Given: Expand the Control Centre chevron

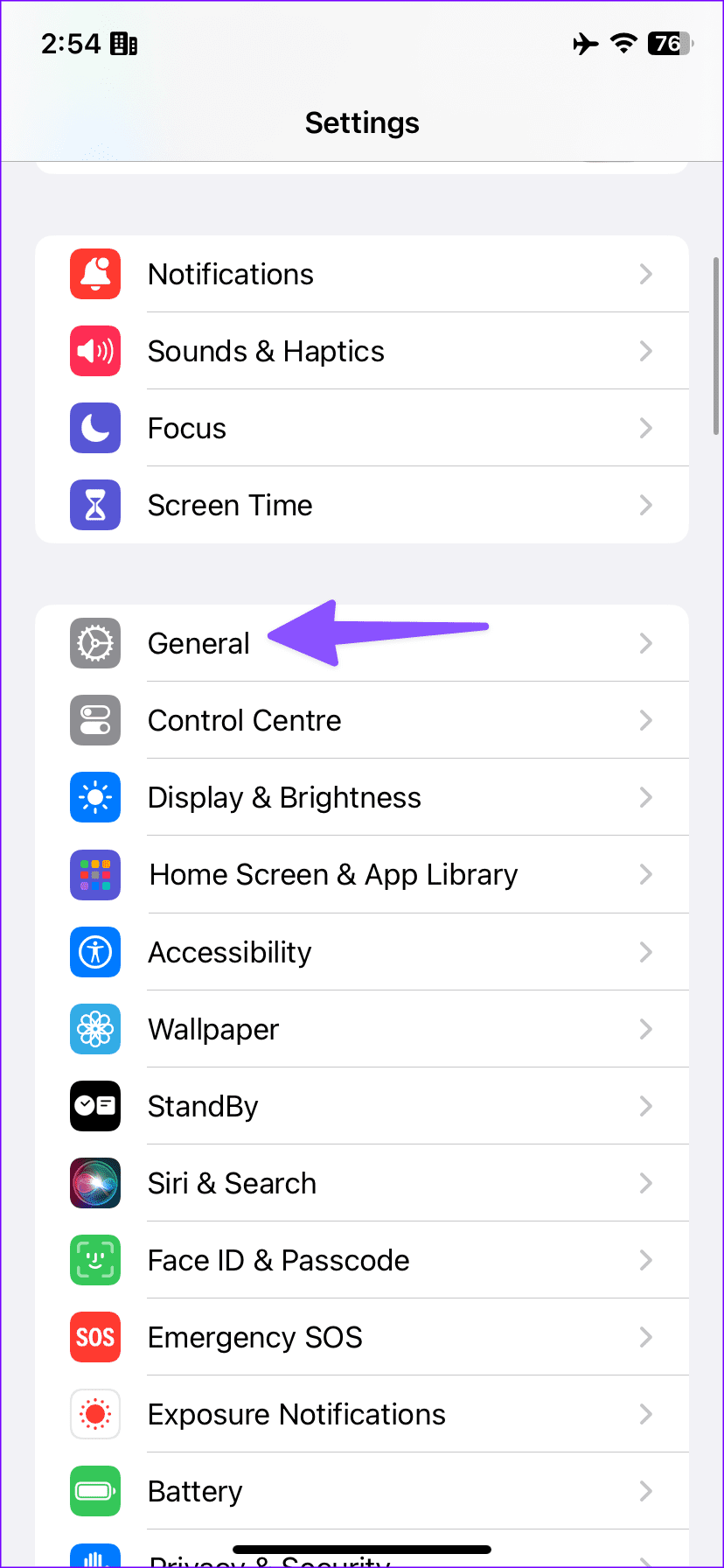Looking at the screenshot, I should [x=645, y=720].
